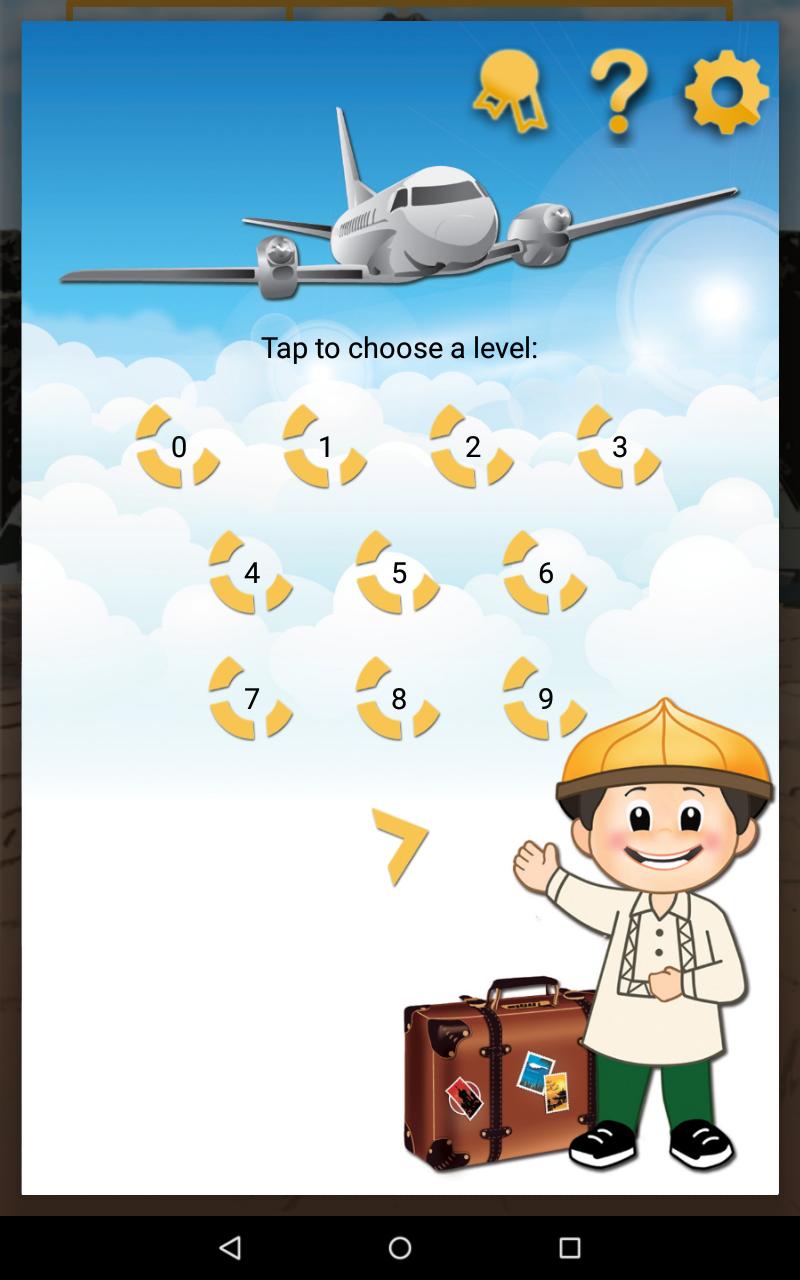The height and width of the screenshot is (1280, 800).
Task: Select level 0
Action: pyautogui.click(x=179, y=449)
